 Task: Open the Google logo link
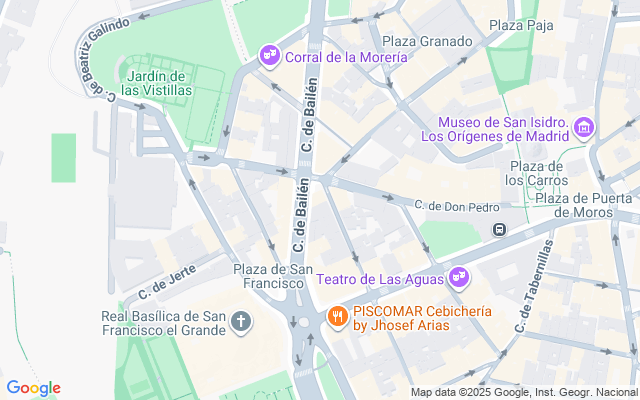pos(33,388)
